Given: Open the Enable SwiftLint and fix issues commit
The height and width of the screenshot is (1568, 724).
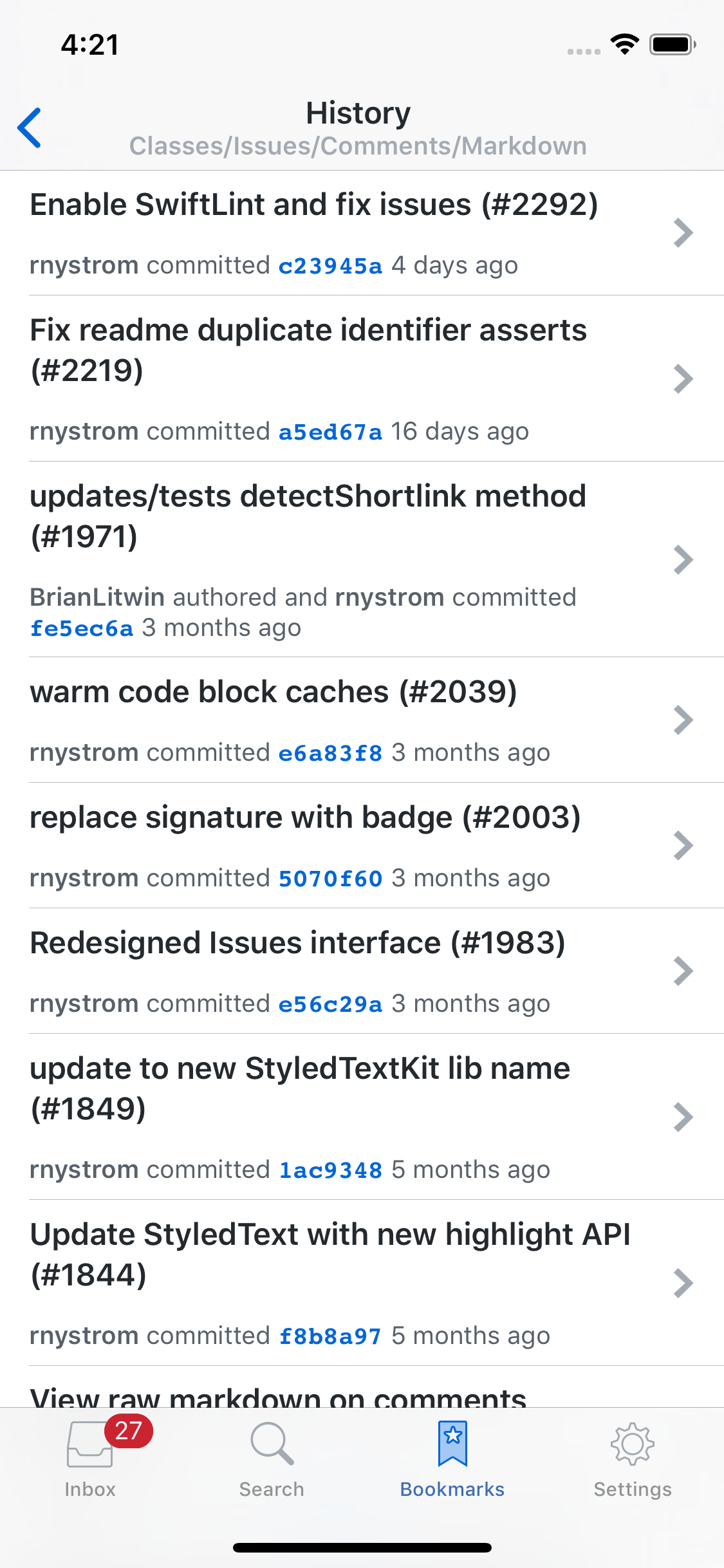Looking at the screenshot, I should click(x=362, y=233).
